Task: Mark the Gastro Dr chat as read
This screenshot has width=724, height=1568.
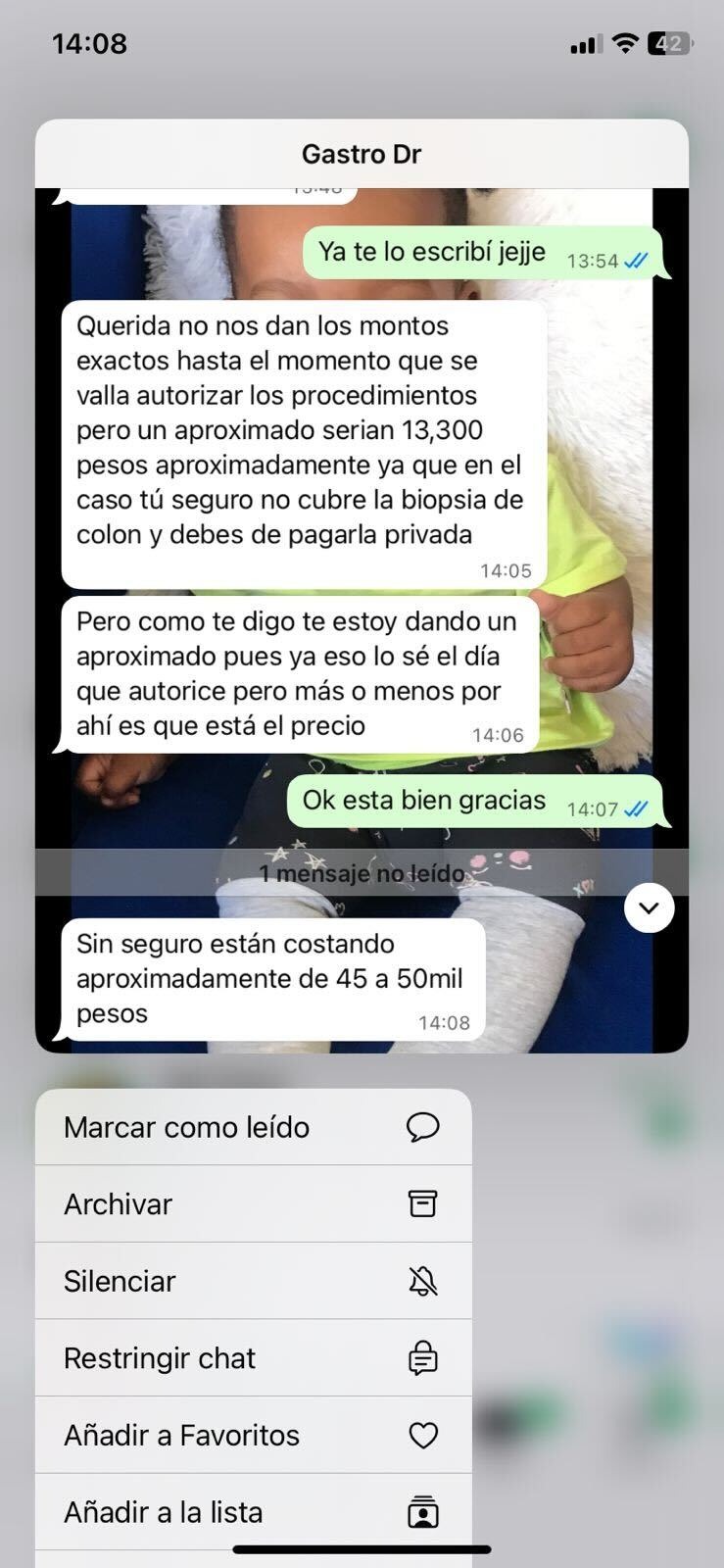Action: tap(253, 1127)
